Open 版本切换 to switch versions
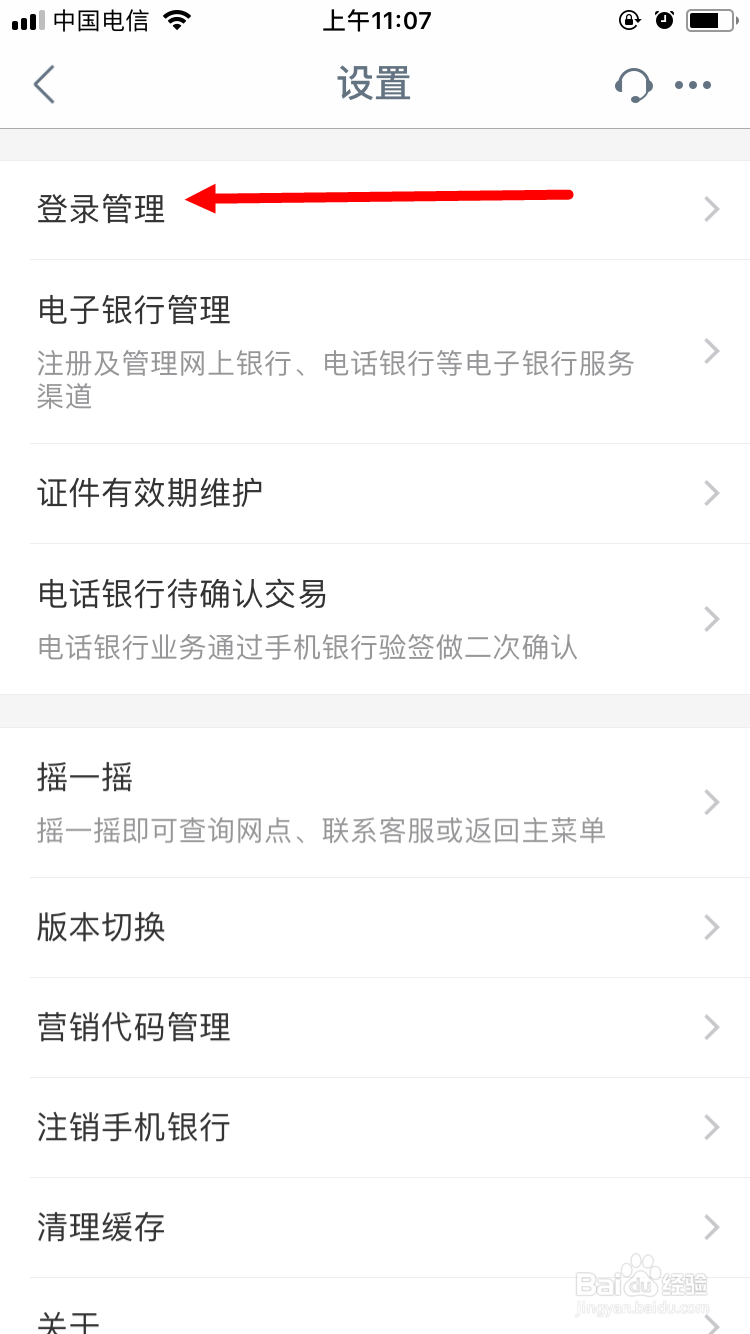Screen dimensions: 750x1334 pyautogui.click(x=375, y=927)
